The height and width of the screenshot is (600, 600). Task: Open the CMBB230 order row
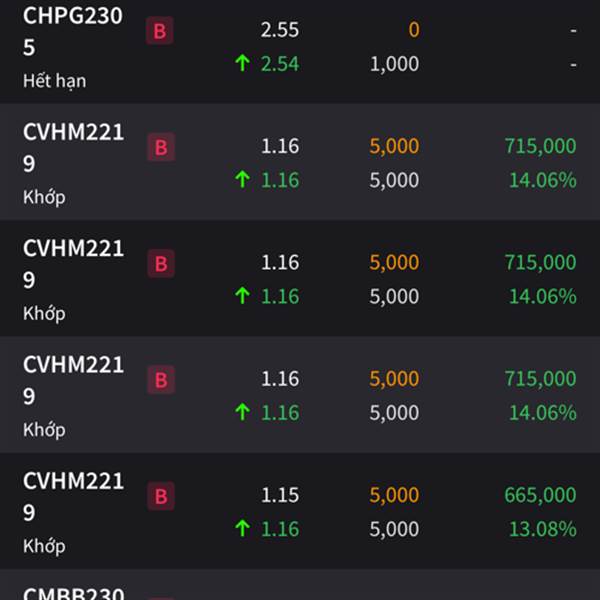coord(300,590)
